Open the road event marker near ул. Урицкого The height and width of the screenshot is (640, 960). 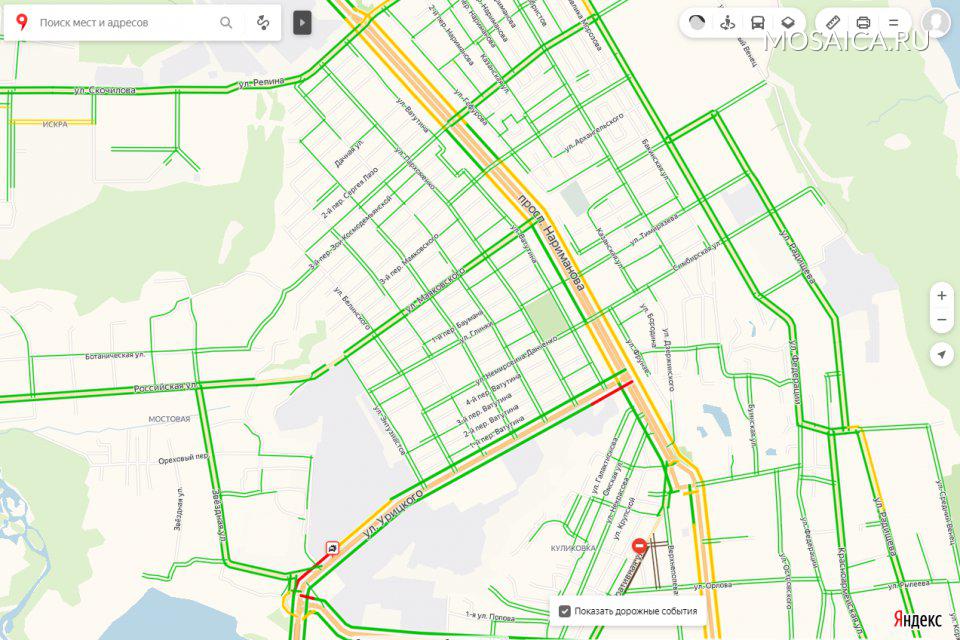pyautogui.click(x=331, y=548)
